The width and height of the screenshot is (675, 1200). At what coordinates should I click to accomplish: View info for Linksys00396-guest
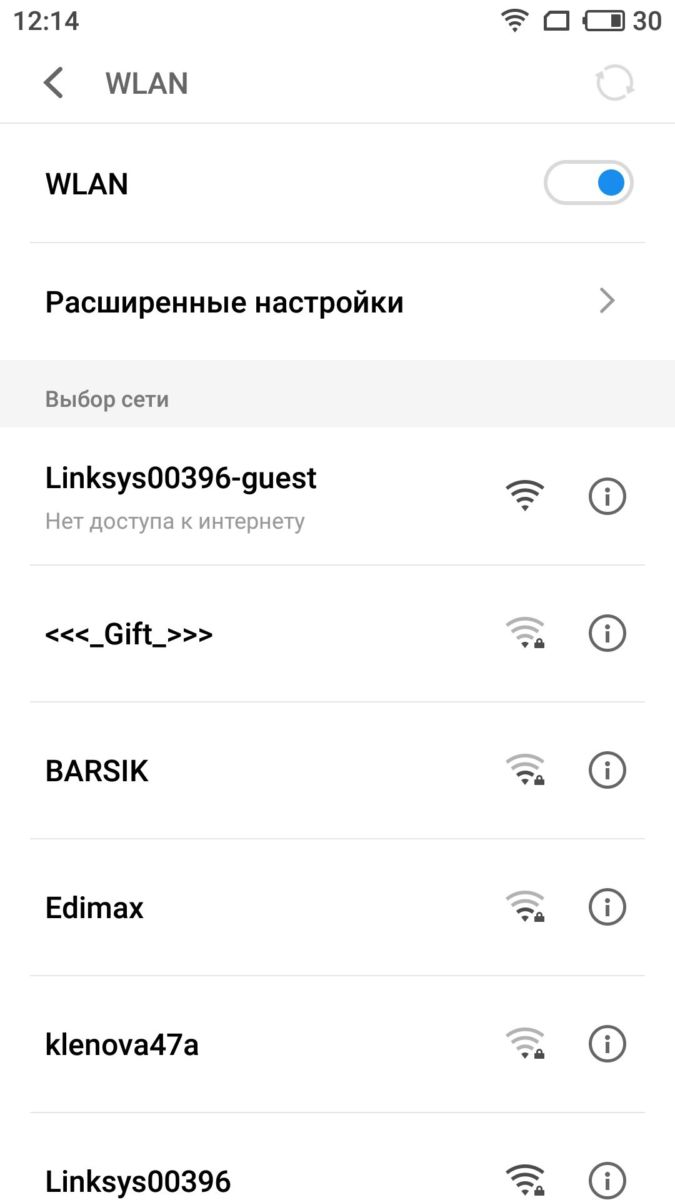[x=607, y=496]
